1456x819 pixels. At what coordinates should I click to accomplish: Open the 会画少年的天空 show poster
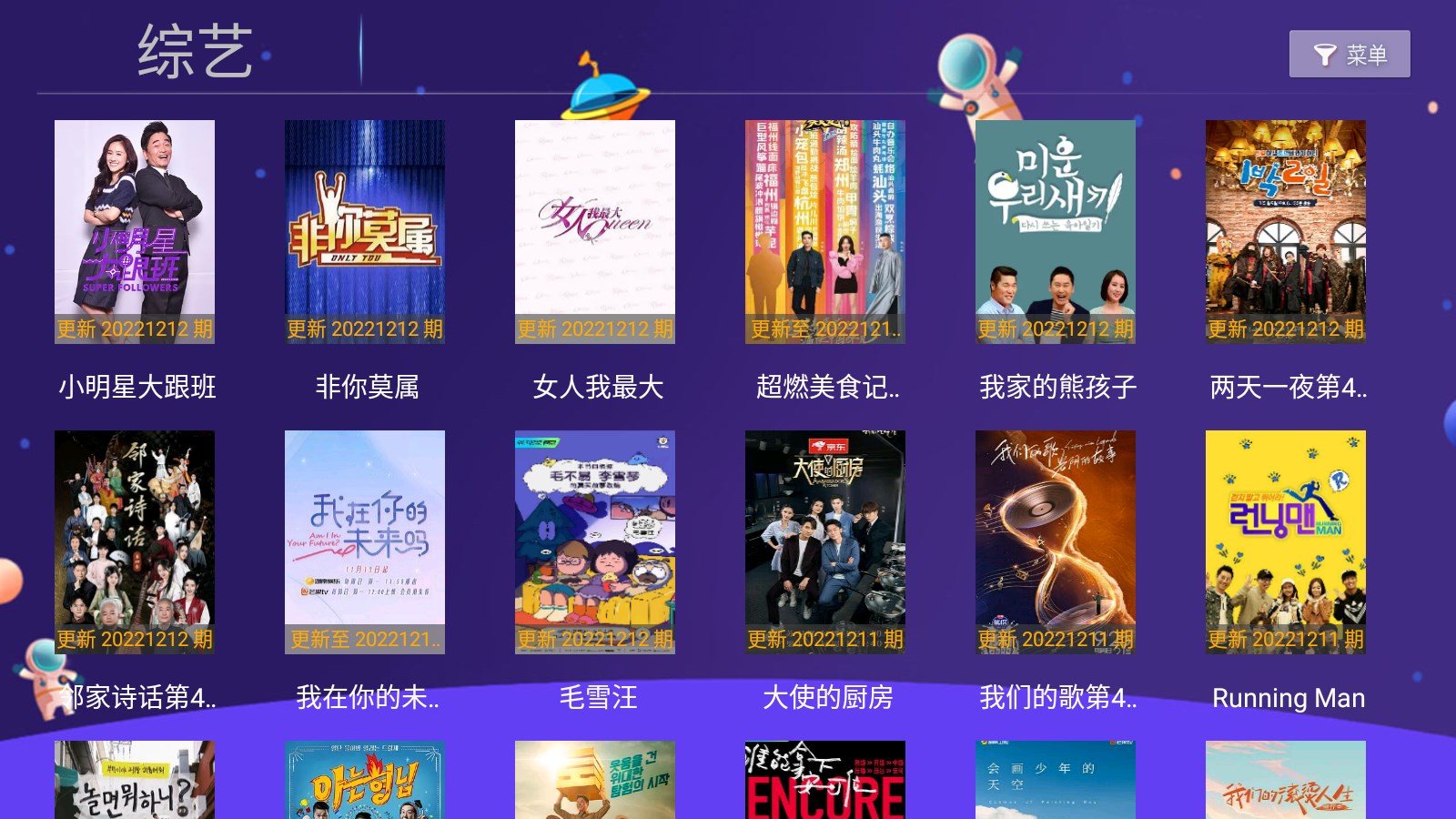pos(1056,781)
